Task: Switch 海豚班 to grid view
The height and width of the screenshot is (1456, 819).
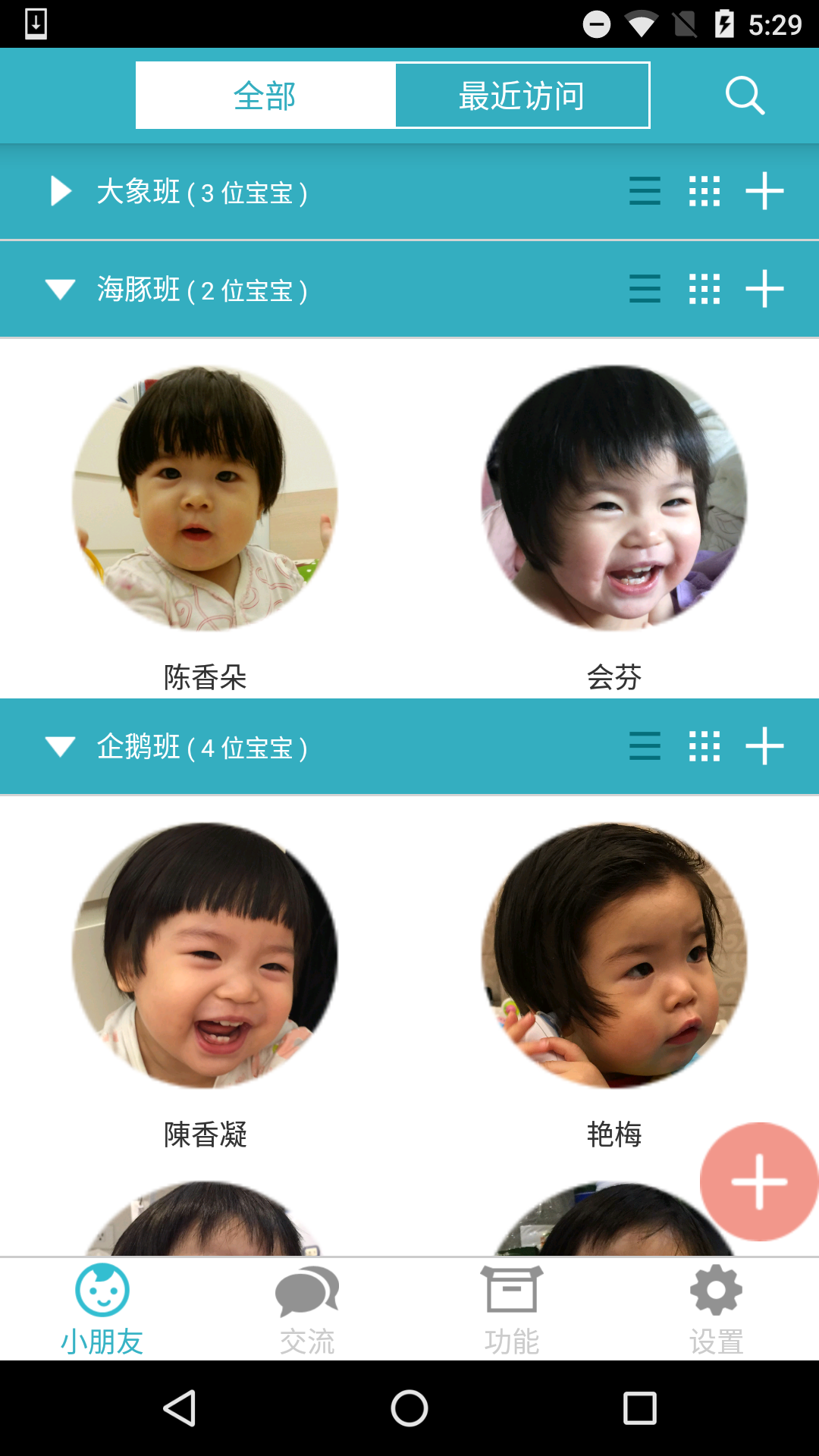Action: pos(704,289)
